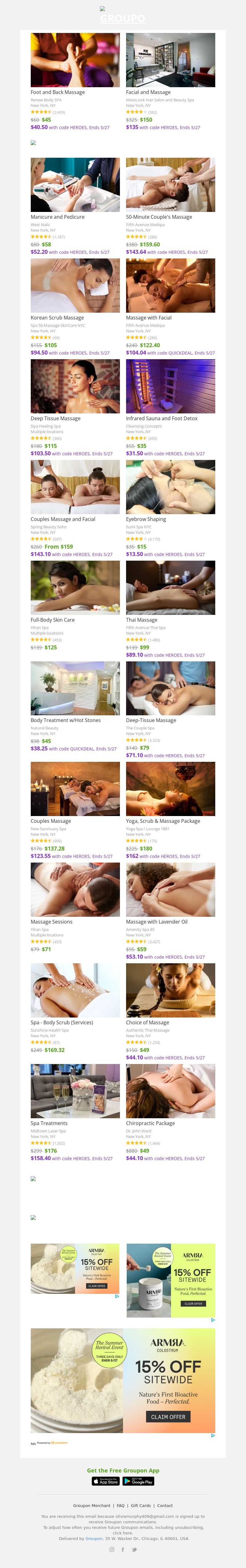
Task: Open the Groupon Merchant link
Action: 92,1505
